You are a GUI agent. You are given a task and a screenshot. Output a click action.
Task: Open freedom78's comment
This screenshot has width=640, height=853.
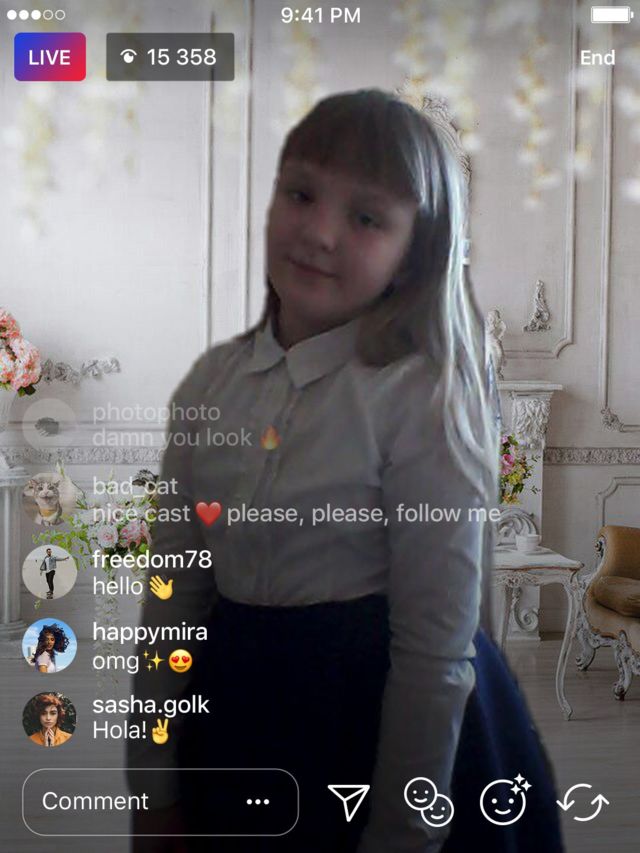point(117,572)
